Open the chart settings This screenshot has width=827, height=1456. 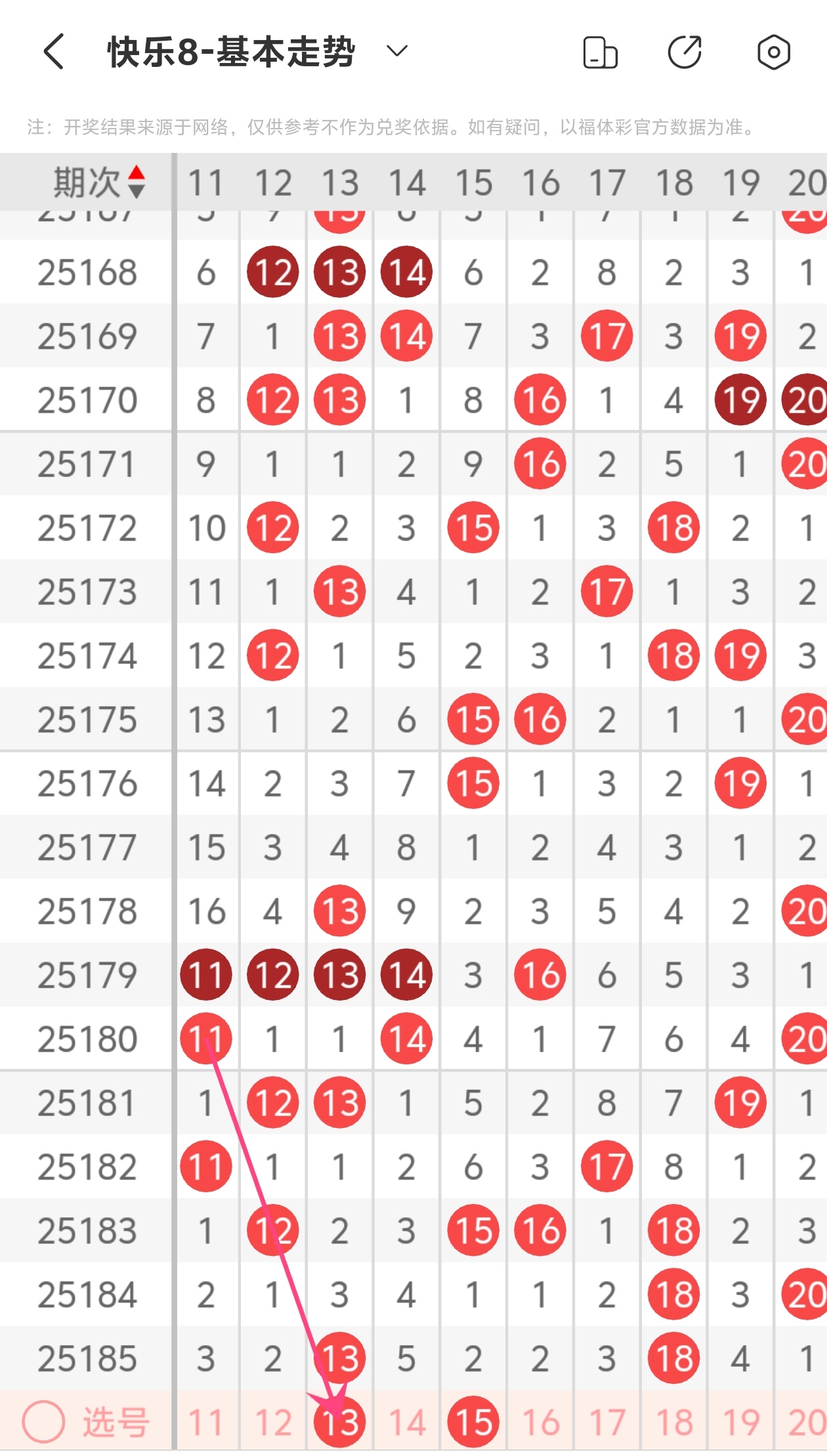773,52
